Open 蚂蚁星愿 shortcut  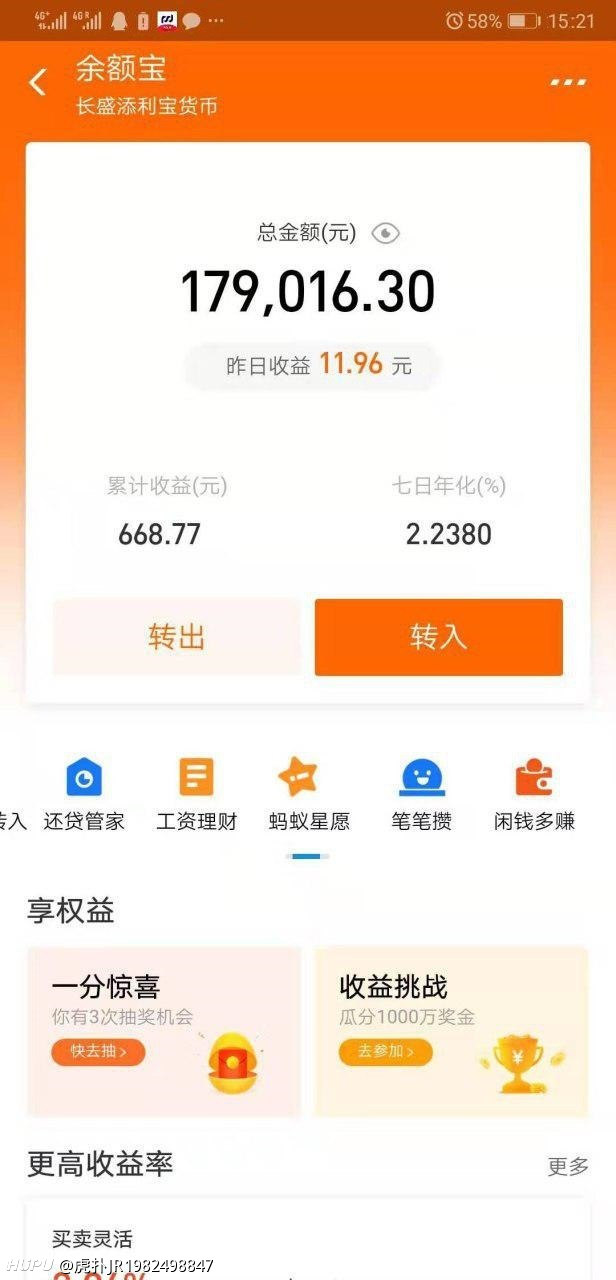[309, 795]
